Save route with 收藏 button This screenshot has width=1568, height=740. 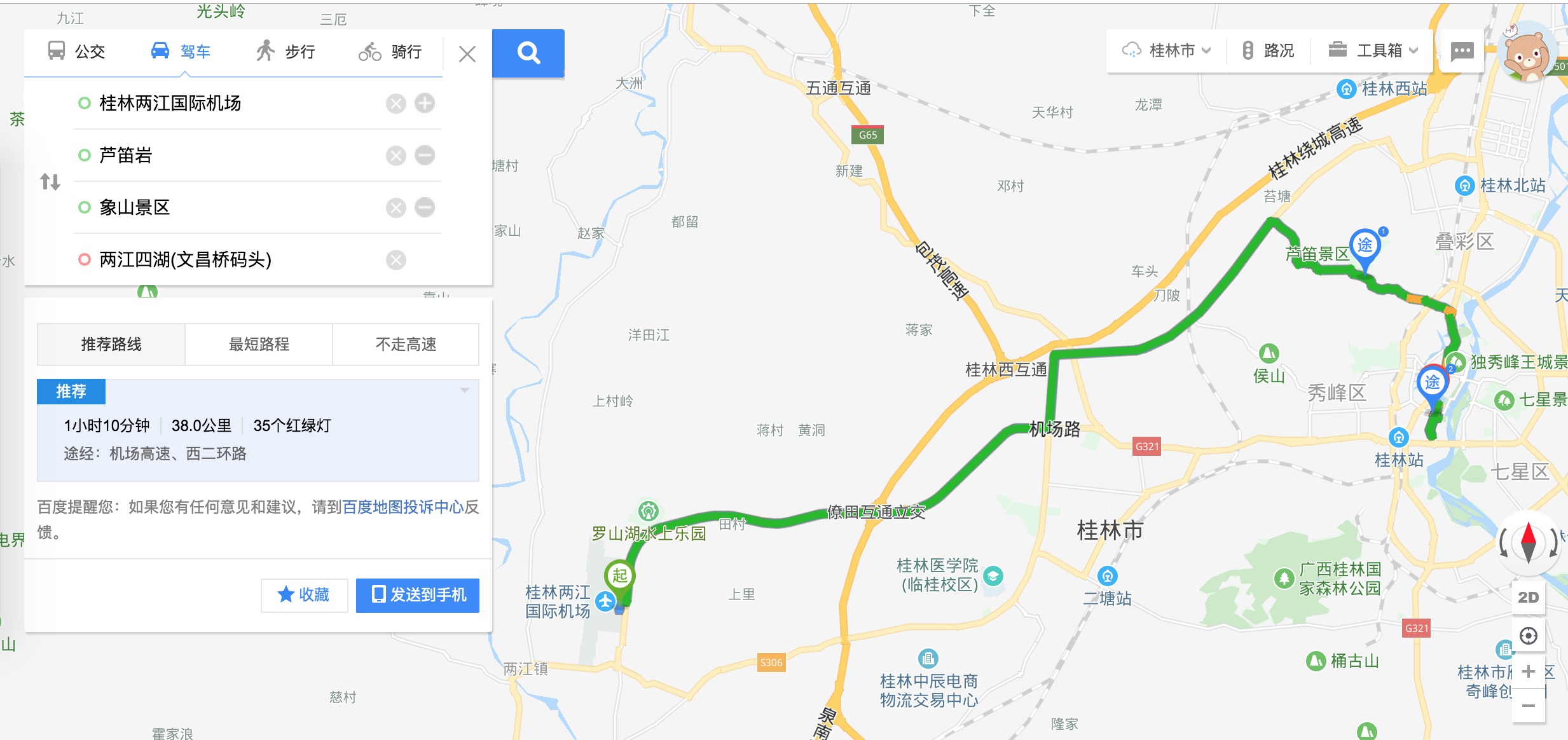304,595
